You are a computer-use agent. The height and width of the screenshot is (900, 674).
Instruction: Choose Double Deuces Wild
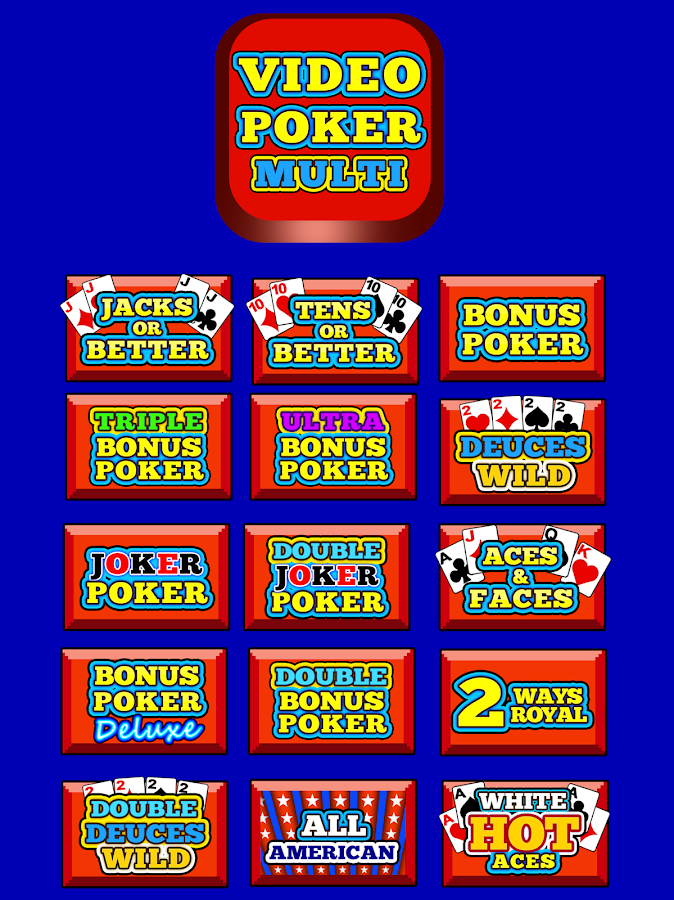(x=145, y=834)
